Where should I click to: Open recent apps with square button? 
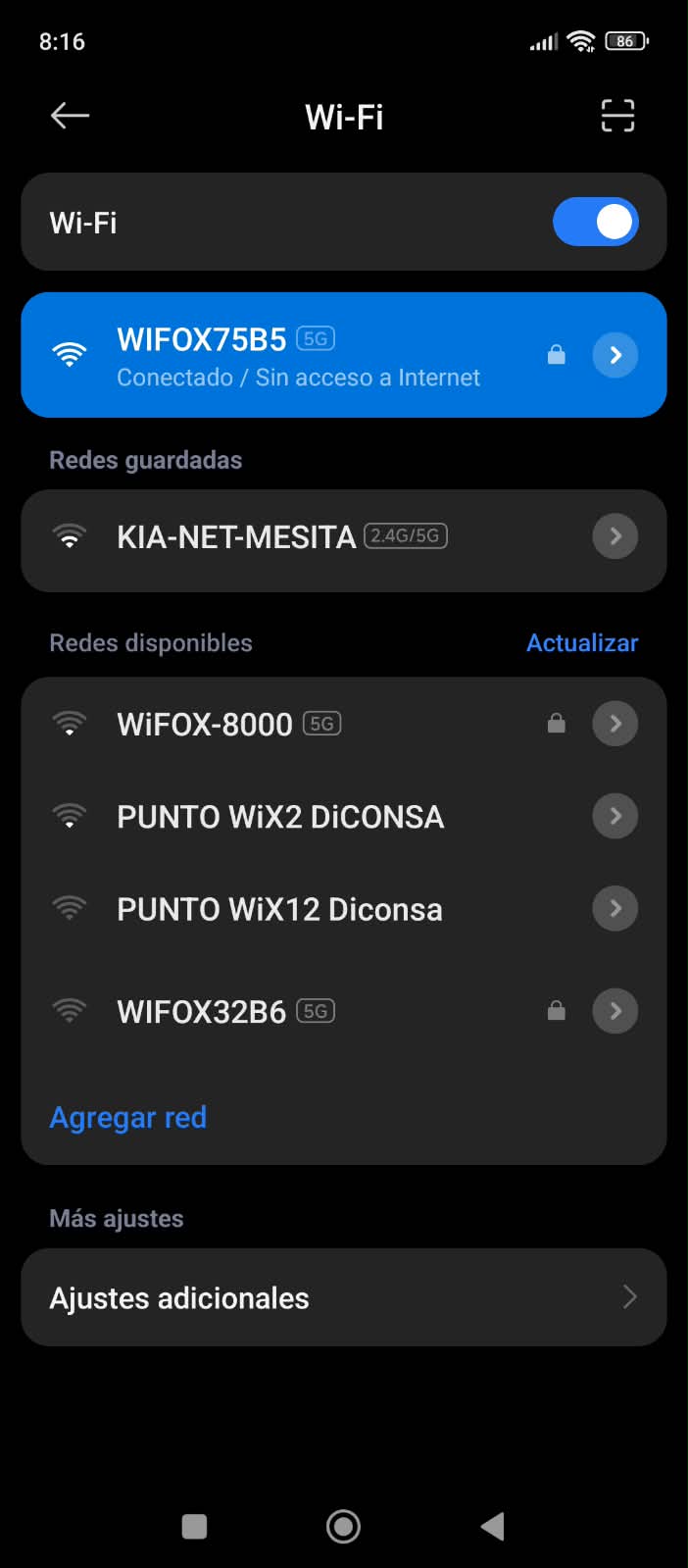click(194, 1526)
